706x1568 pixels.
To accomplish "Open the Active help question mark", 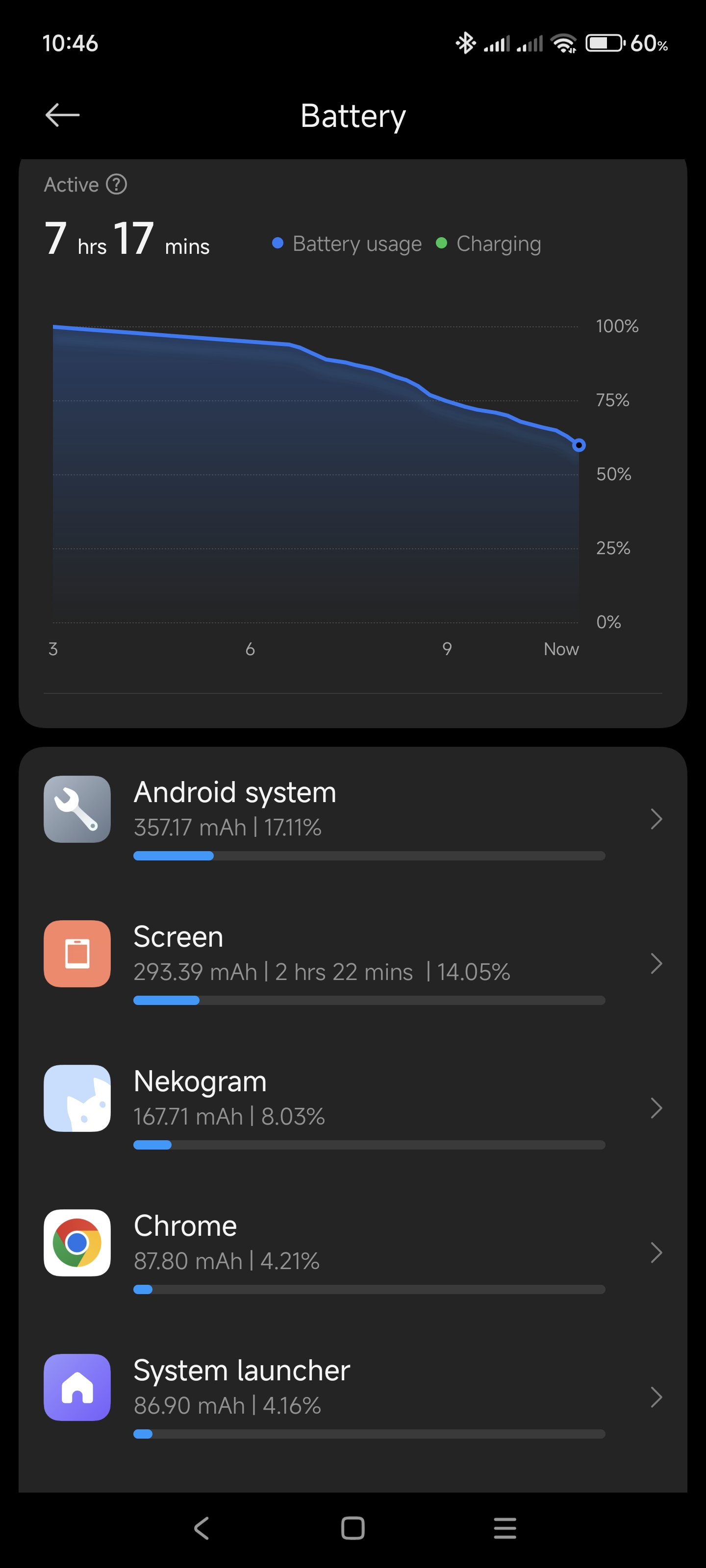I will tap(116, 184).
